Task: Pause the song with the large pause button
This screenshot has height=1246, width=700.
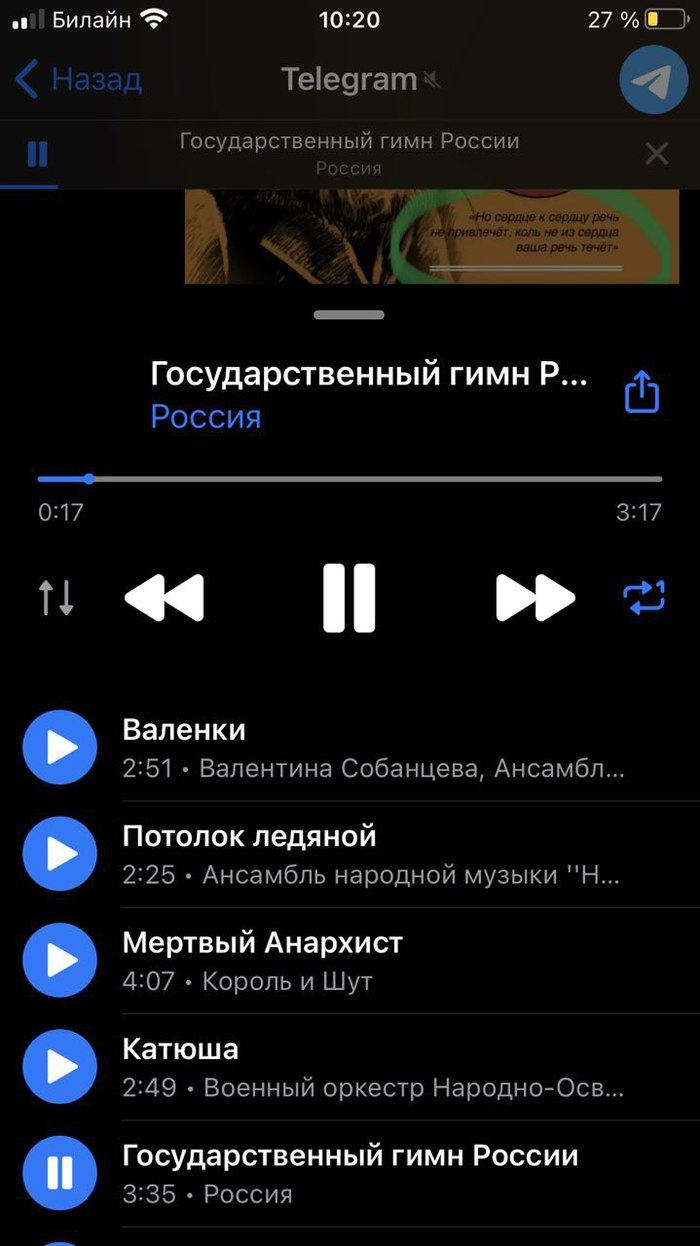Action: pyautogui.click(x=349, y=598)
